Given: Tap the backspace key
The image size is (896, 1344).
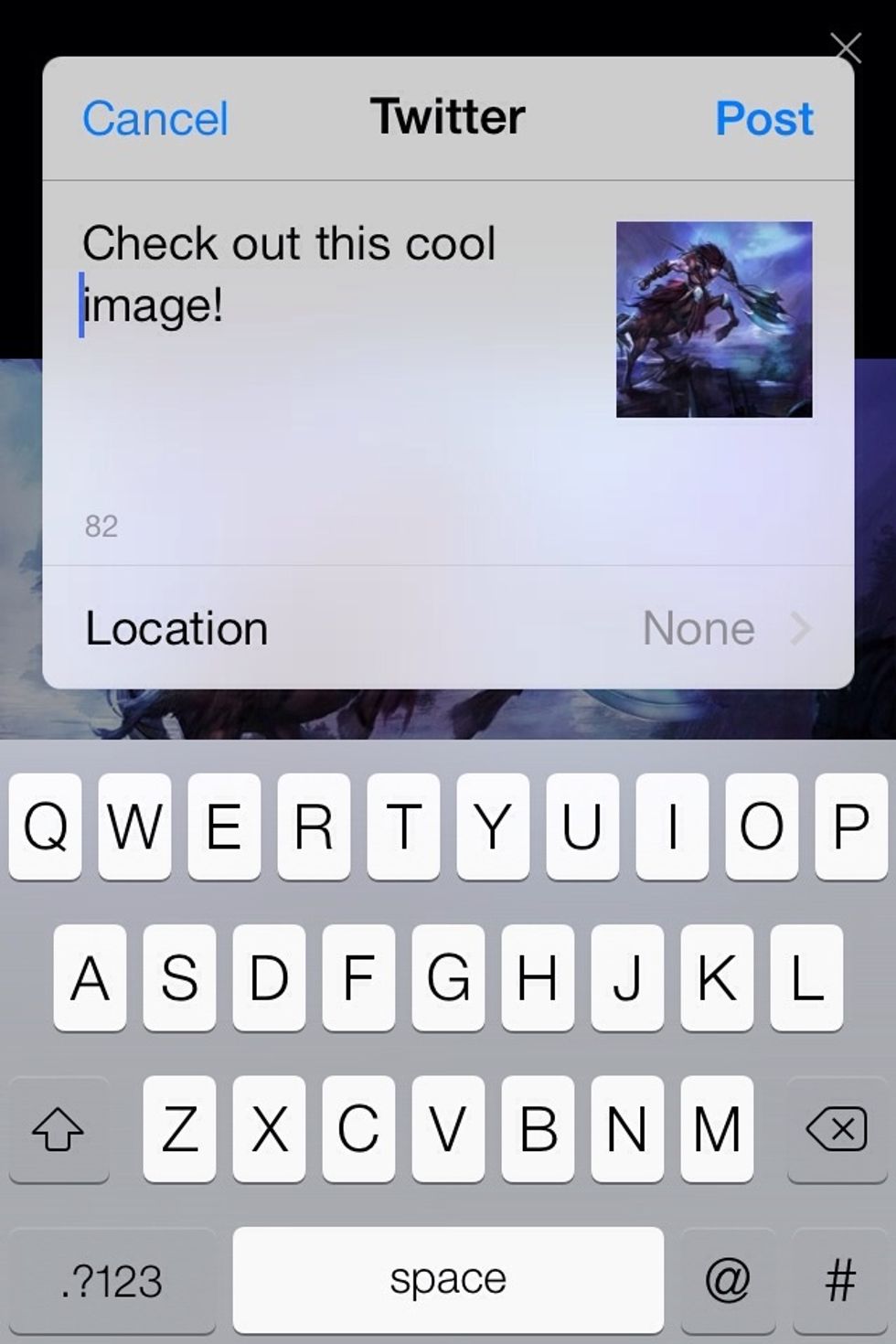Looking at the screenshot, I should tap(836, 1129).
